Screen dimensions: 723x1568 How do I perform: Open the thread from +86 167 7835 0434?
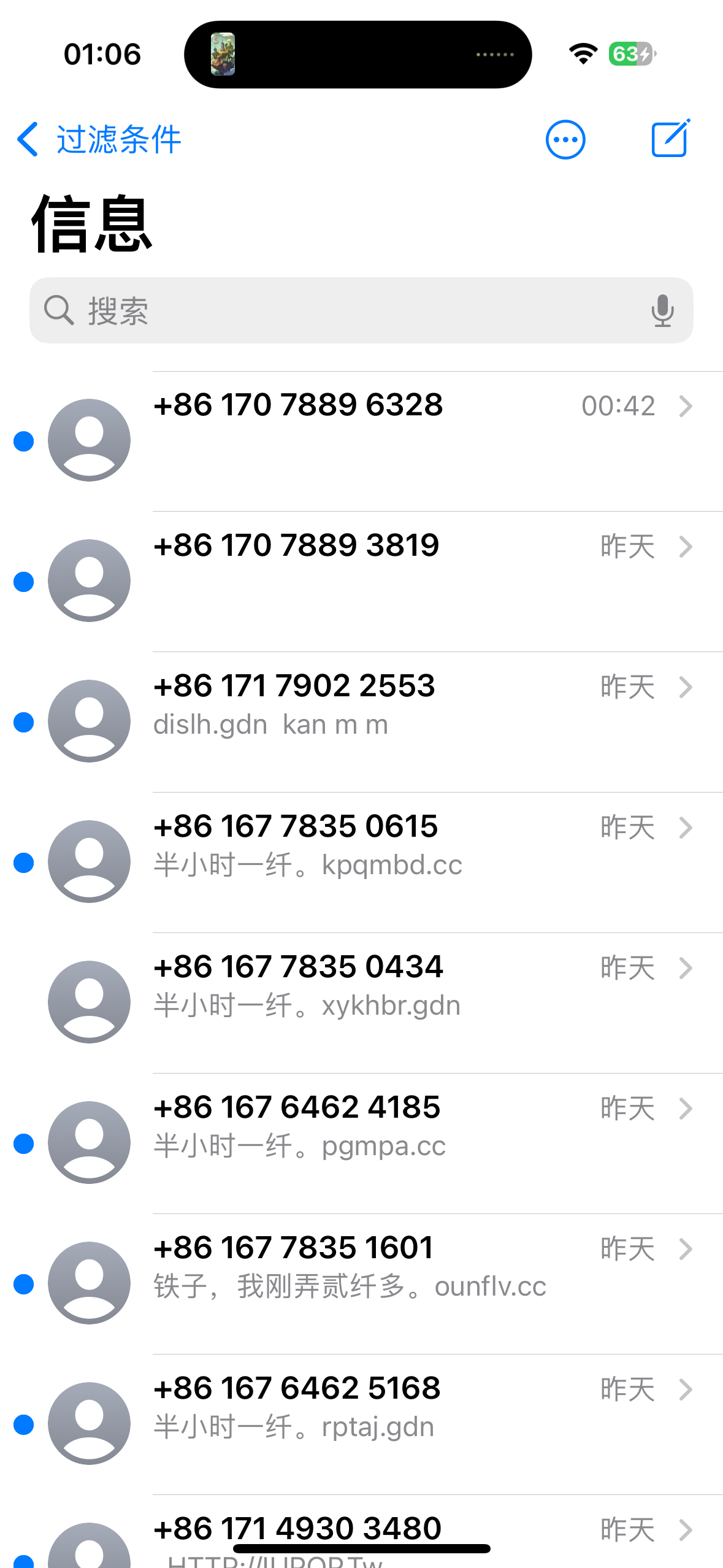405,1002
